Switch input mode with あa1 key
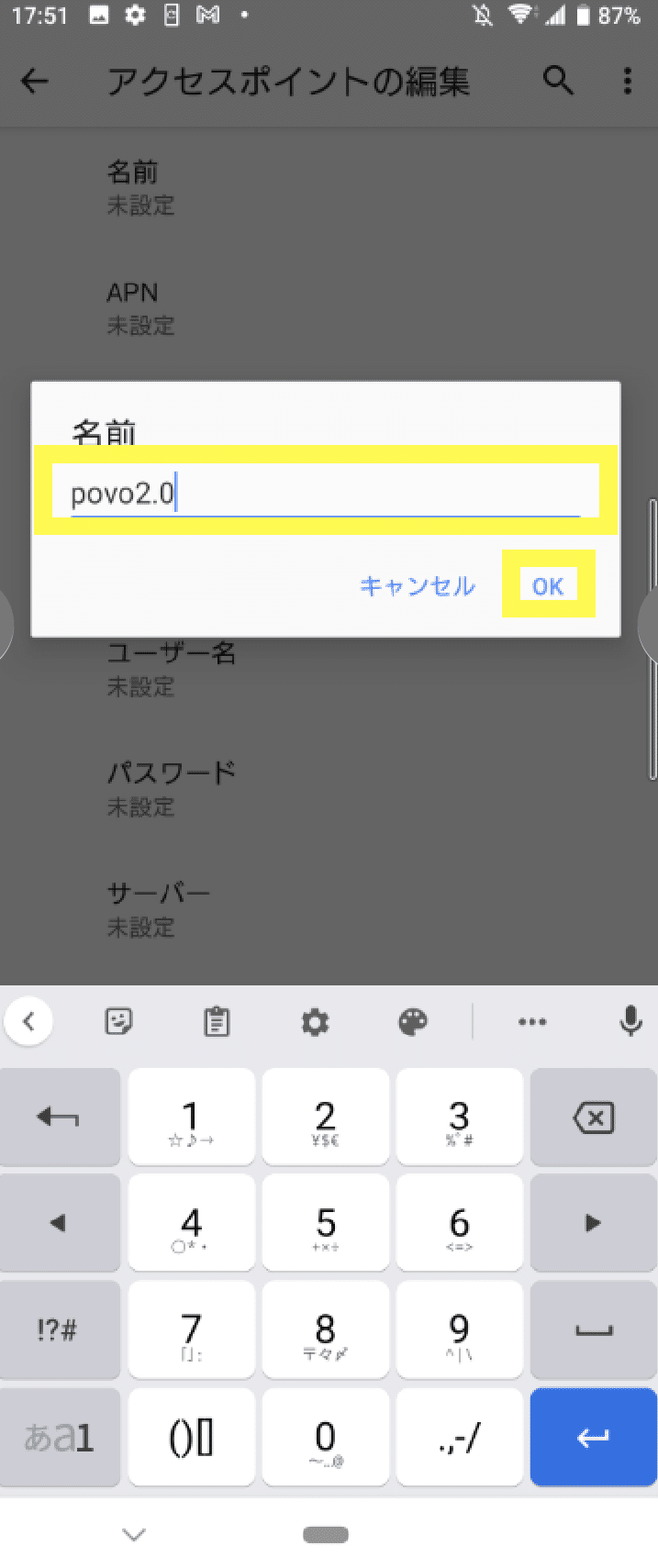Image resolution: width=658 pixels, height=1568 pixels. (59, 1437)
